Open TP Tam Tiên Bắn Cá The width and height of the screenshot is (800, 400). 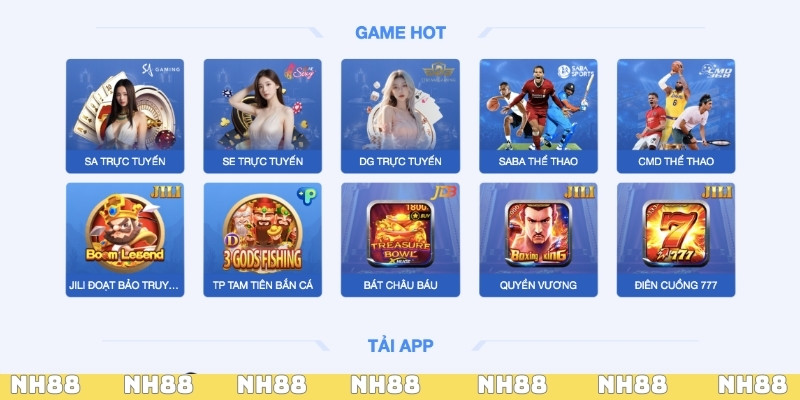[262, 238]
